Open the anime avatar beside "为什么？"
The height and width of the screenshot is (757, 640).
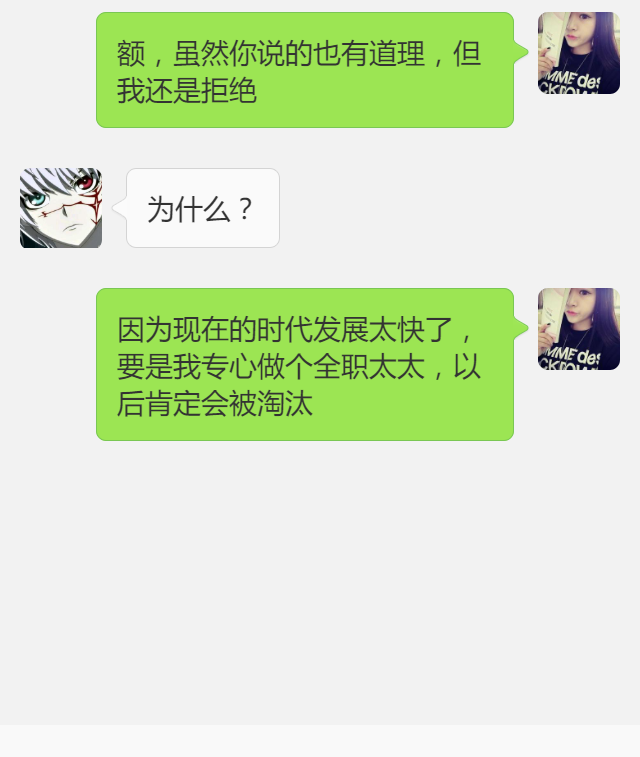pyautogui.click(x=61, y=208)
